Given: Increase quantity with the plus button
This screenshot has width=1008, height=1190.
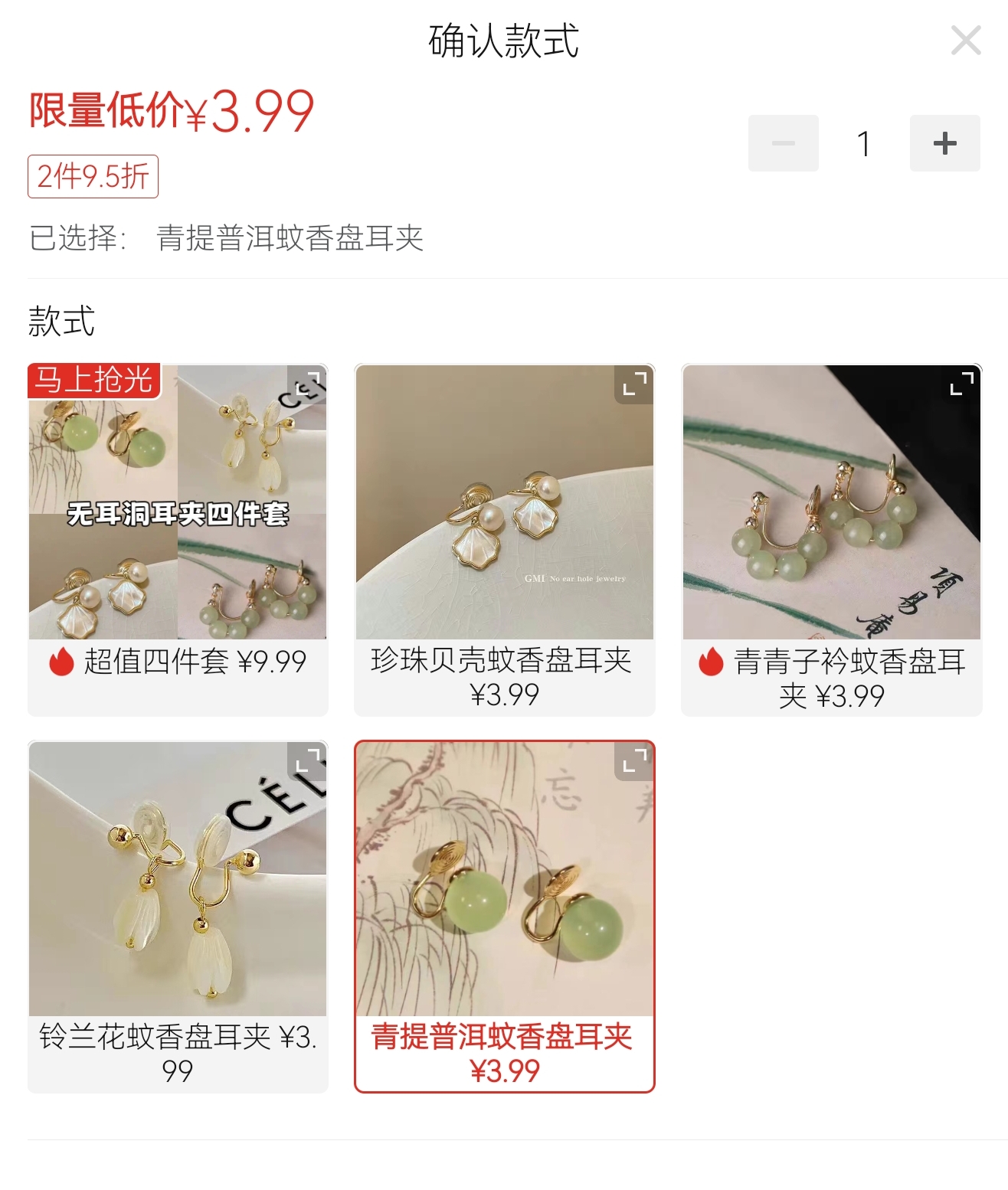Looking at the screenshot, I should coord(944,143).
